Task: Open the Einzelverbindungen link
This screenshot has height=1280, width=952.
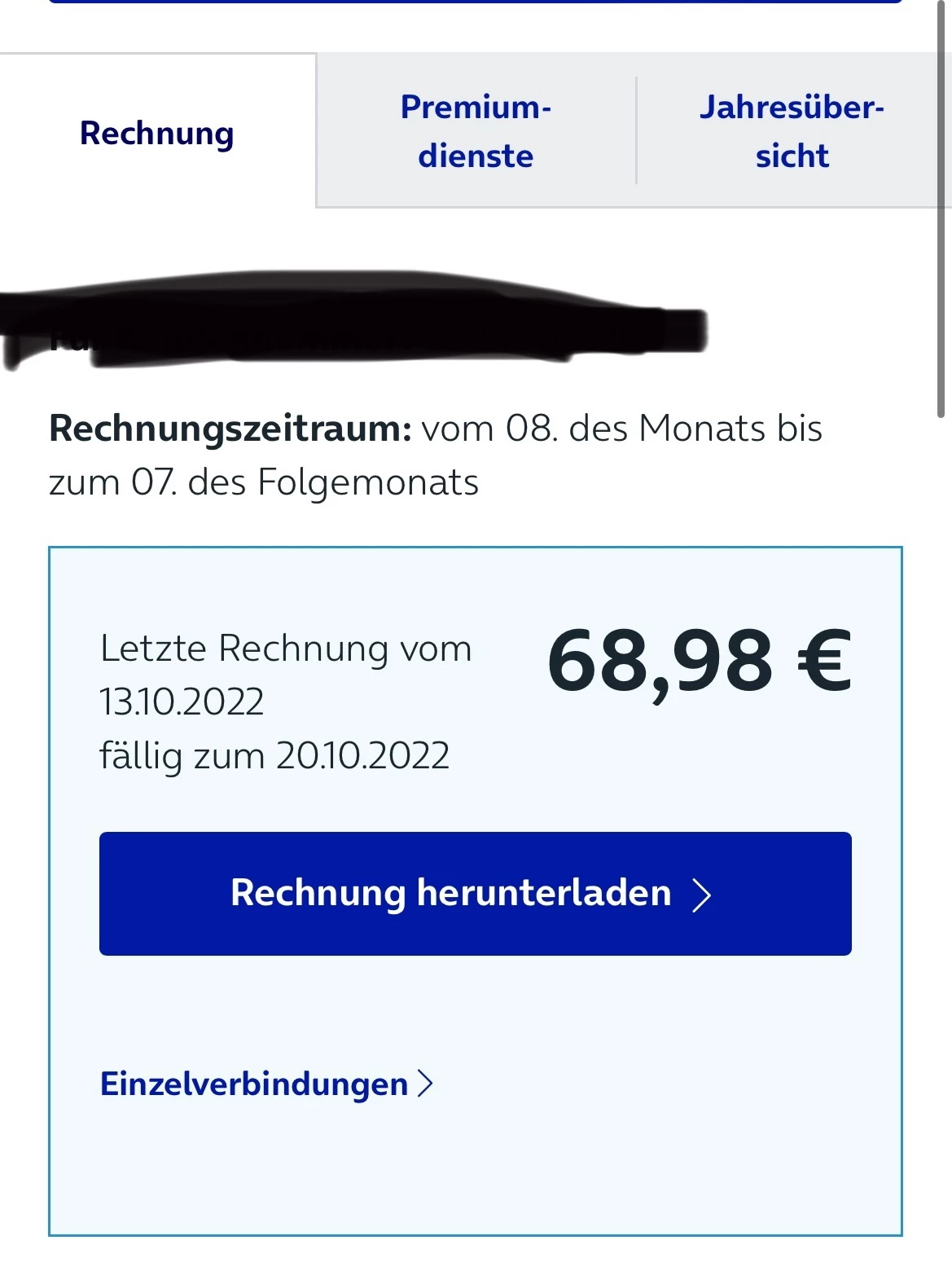Action: click(x=266, y=1084)
